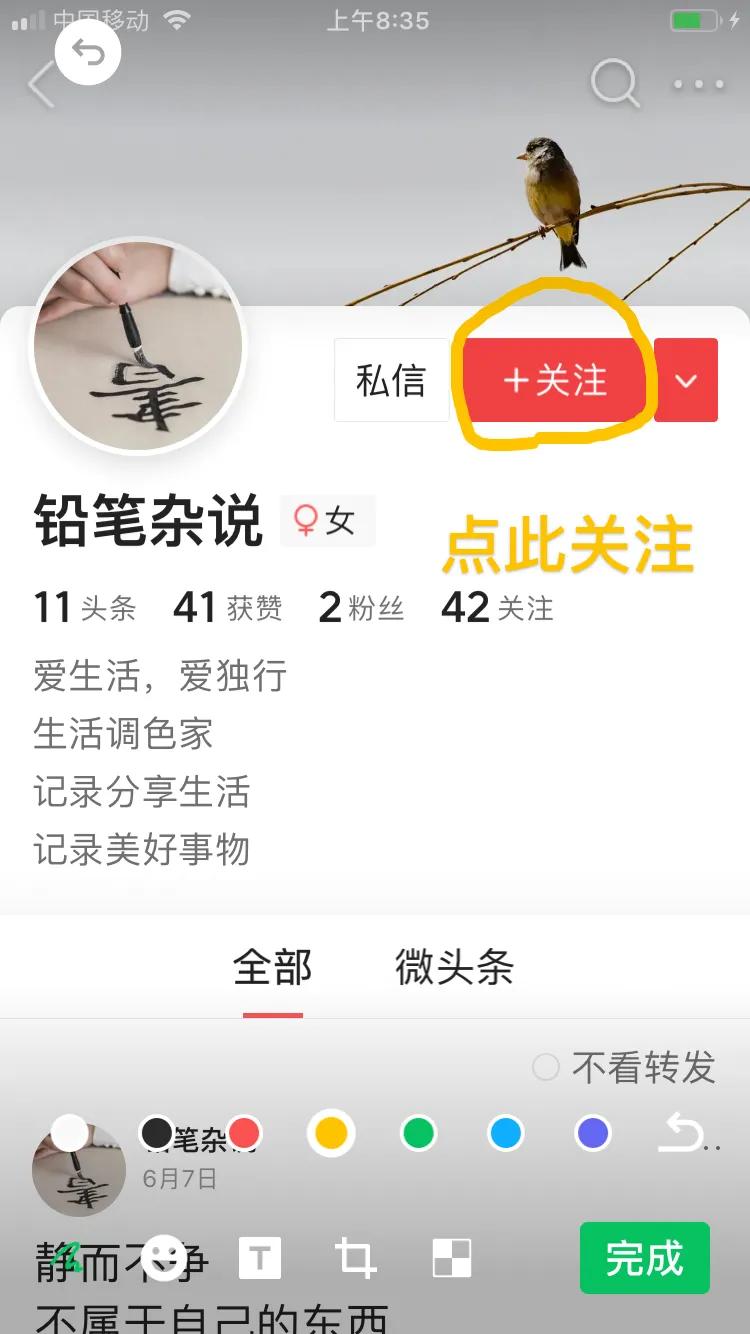The width and height of the screenshot is (750, 1334).
Task: Open the 2粉丝 followers list
Action: coord(360,609)
